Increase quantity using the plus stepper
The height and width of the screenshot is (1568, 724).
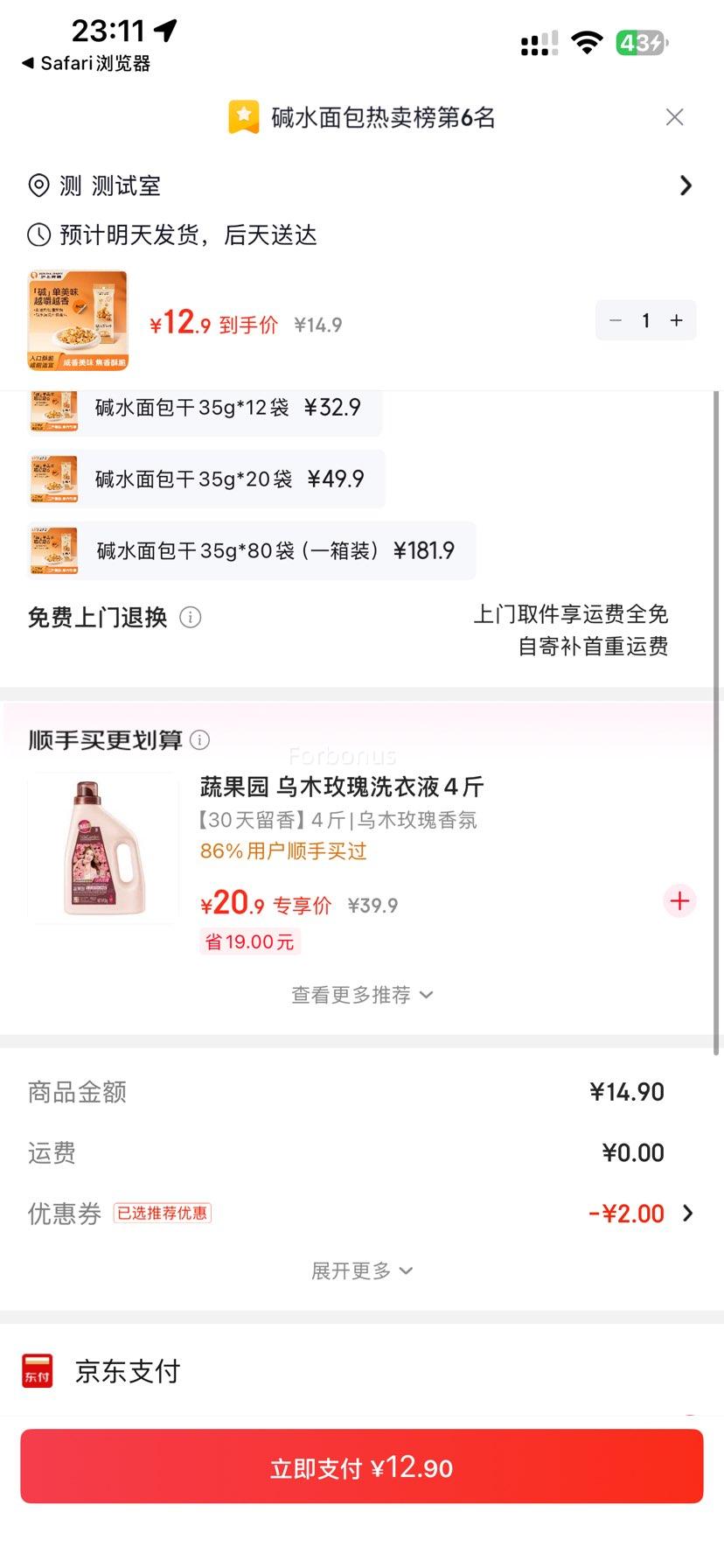(675, 320)
